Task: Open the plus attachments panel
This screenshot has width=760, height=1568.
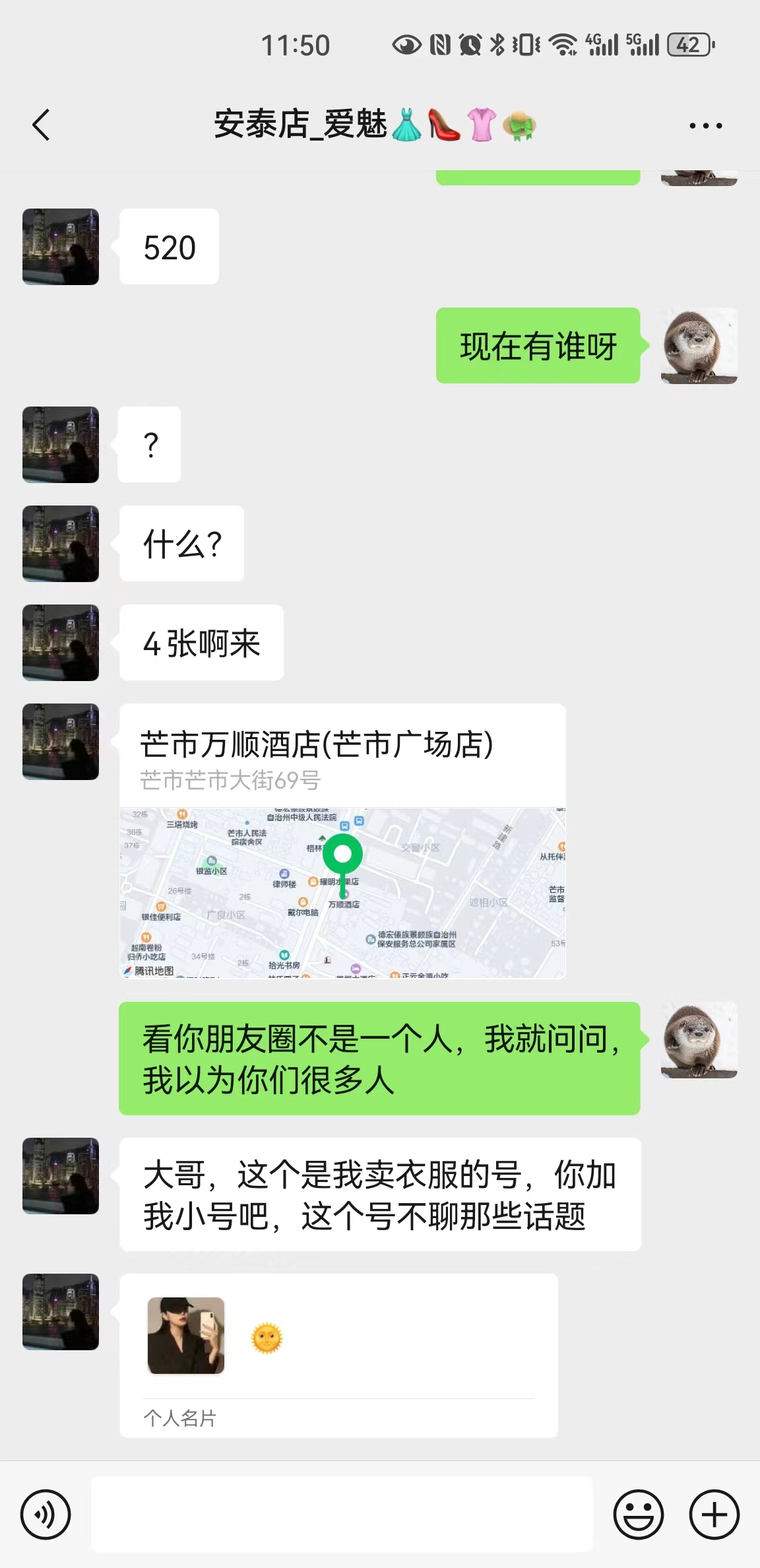Action: [714, 1515]
